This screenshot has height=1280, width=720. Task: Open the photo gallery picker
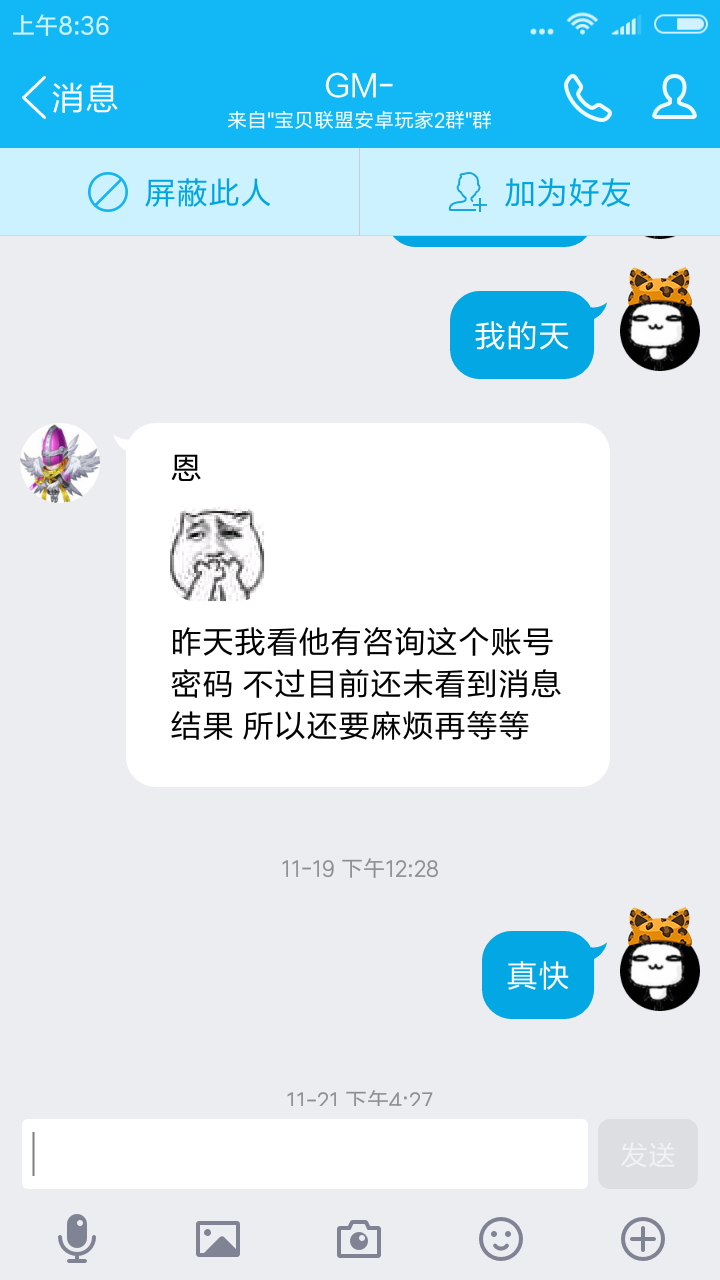click(218, 1239)
